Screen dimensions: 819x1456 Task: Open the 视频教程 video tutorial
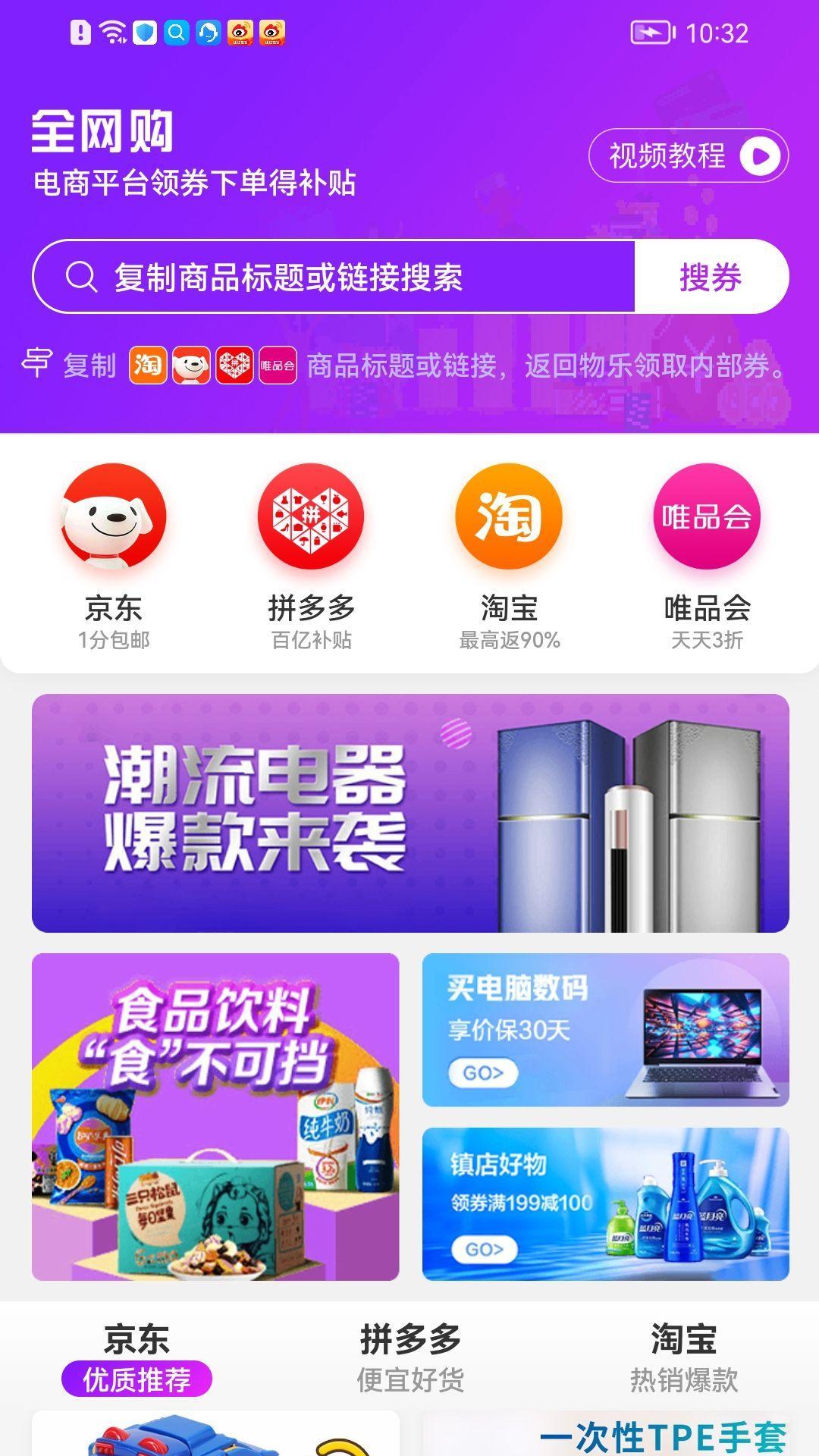(689, 155)
